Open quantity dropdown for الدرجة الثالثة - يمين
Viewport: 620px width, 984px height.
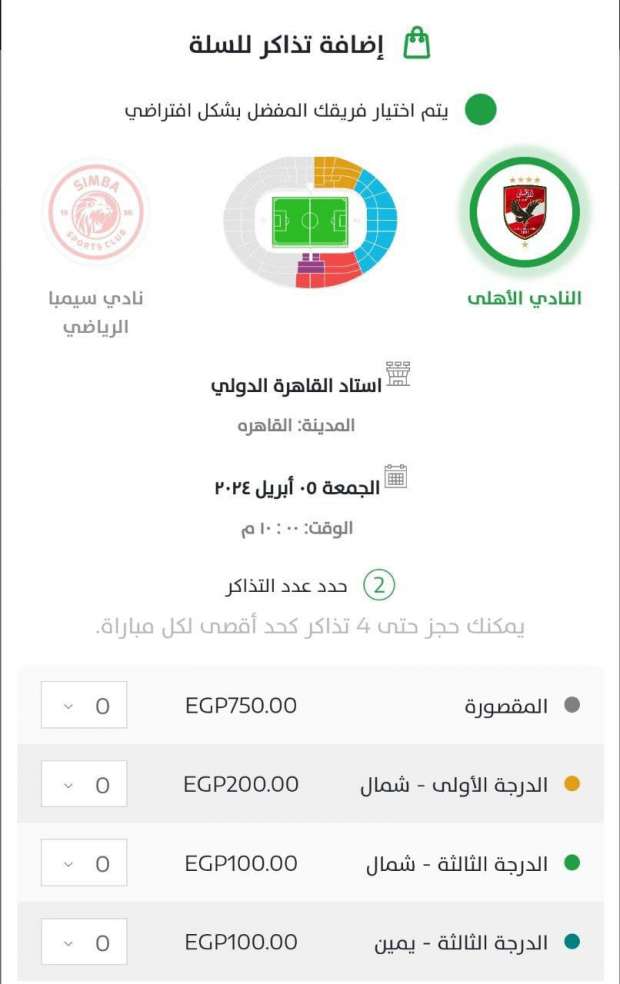(84, 942)
